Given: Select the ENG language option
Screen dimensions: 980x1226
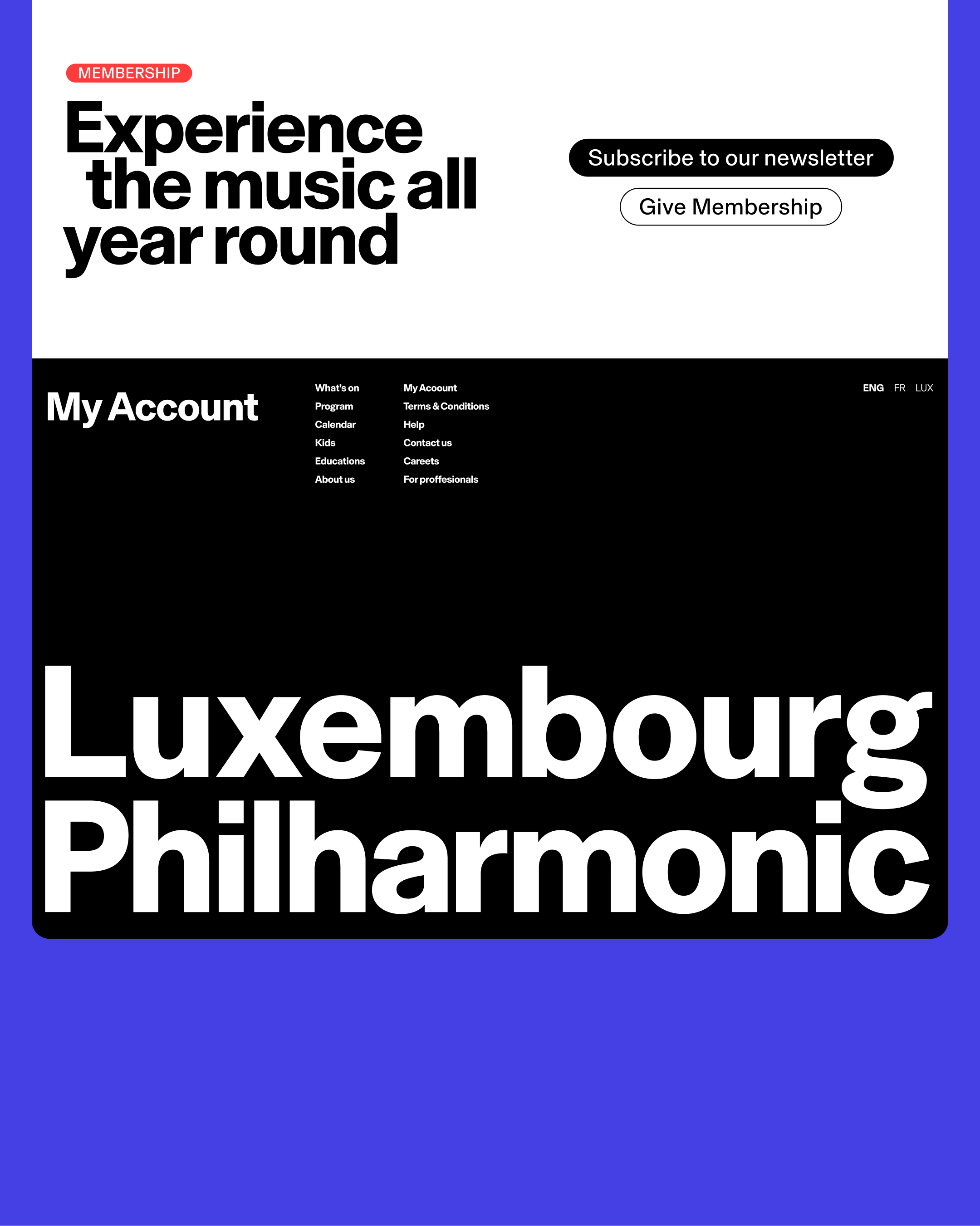Looking at the screenshot, I should click(872, 388).
